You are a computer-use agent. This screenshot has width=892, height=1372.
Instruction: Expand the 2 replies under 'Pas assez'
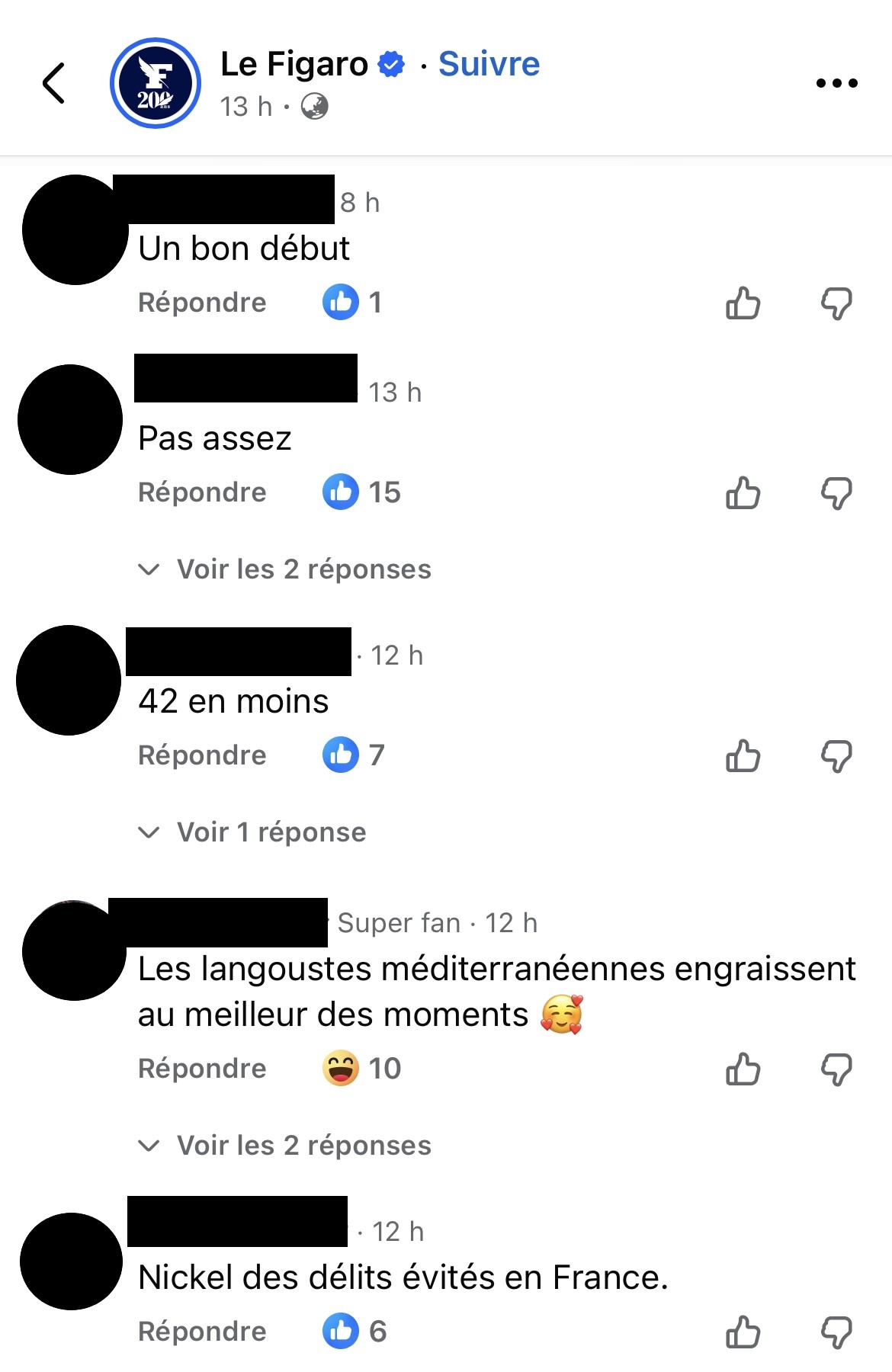coord(303,569)
